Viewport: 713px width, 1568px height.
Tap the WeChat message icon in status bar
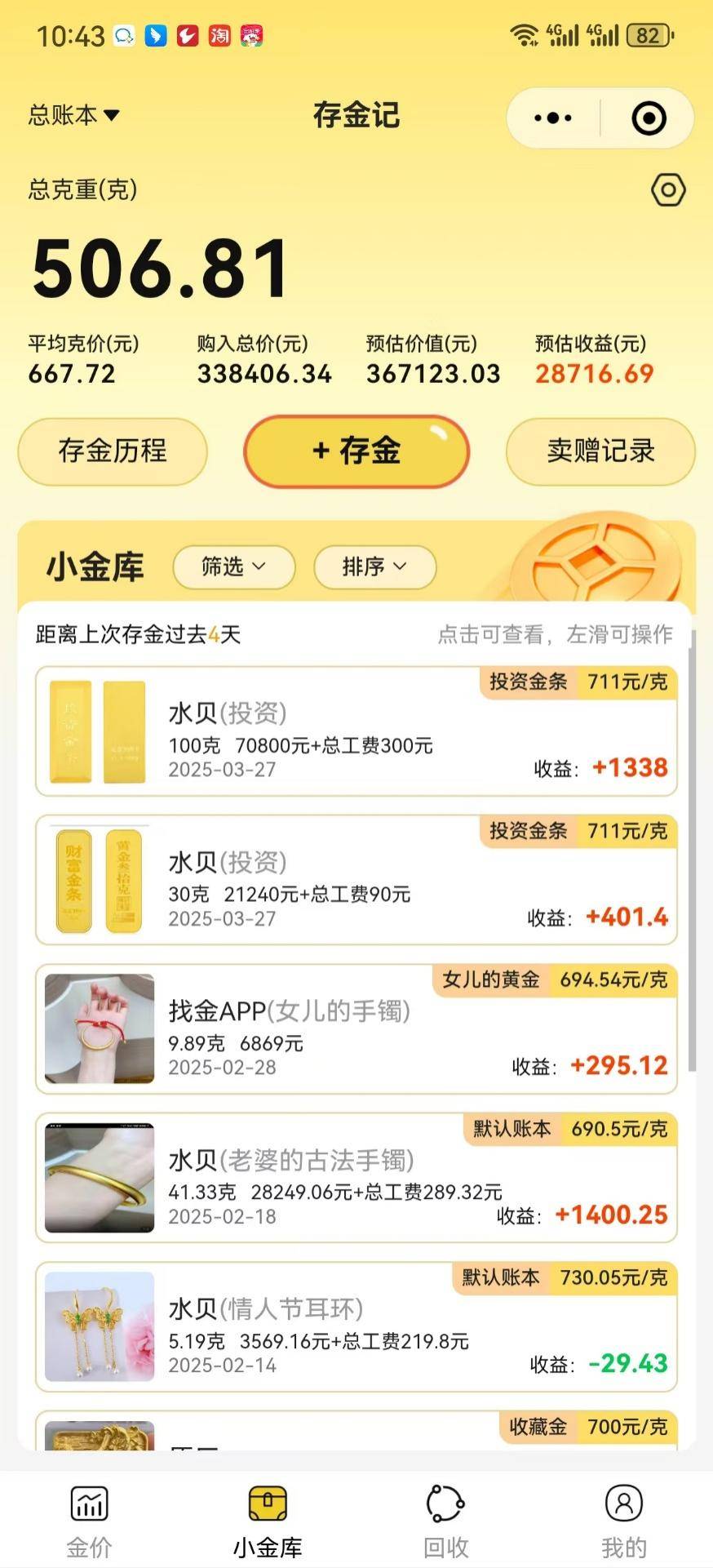click(x=124, y=35)
